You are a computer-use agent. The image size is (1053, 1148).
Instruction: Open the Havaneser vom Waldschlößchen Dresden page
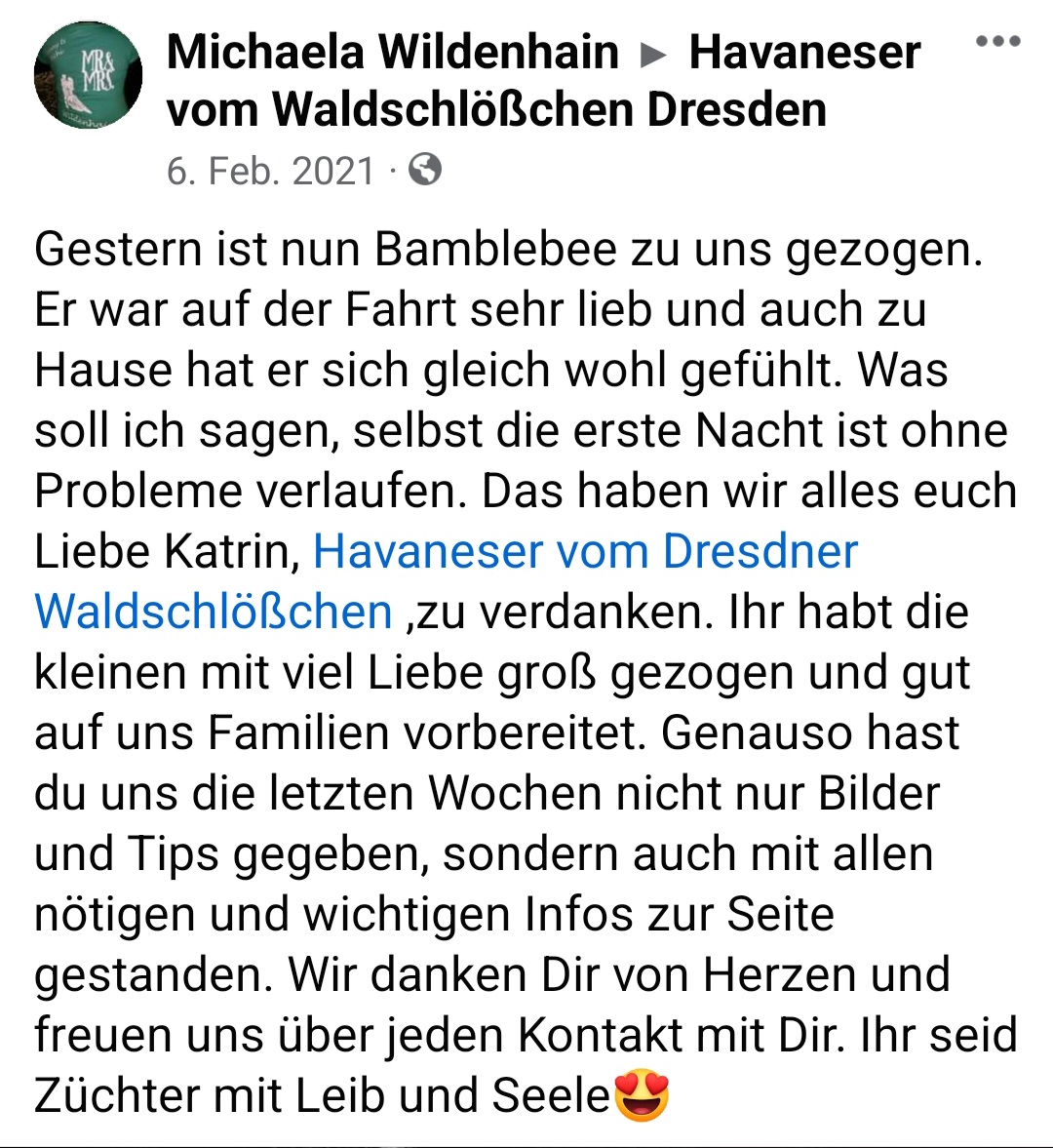click(x=496, y=108)
